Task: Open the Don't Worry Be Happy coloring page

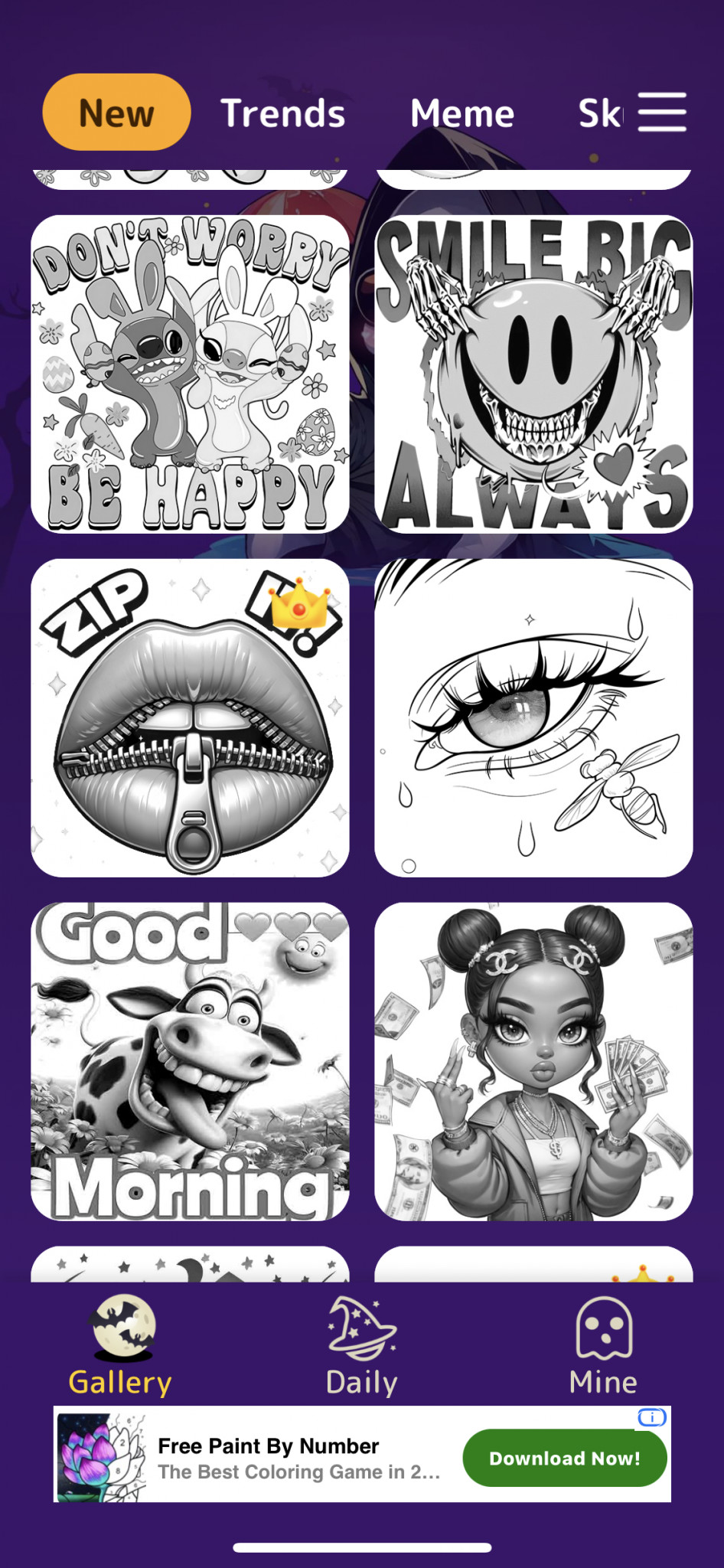Action: (x=190, y=374)
